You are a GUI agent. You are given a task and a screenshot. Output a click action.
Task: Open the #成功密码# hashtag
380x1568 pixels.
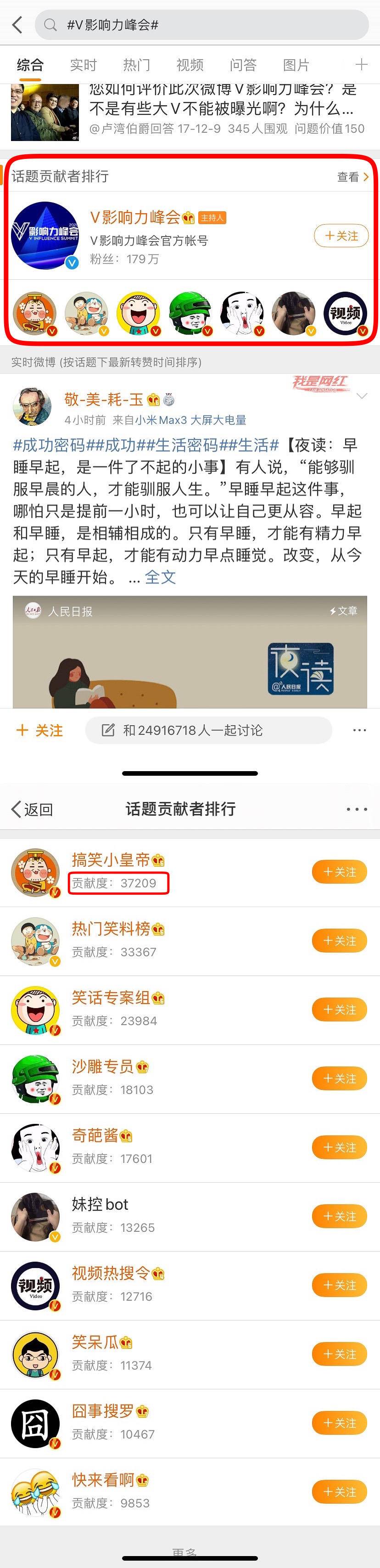click(49, 445)
